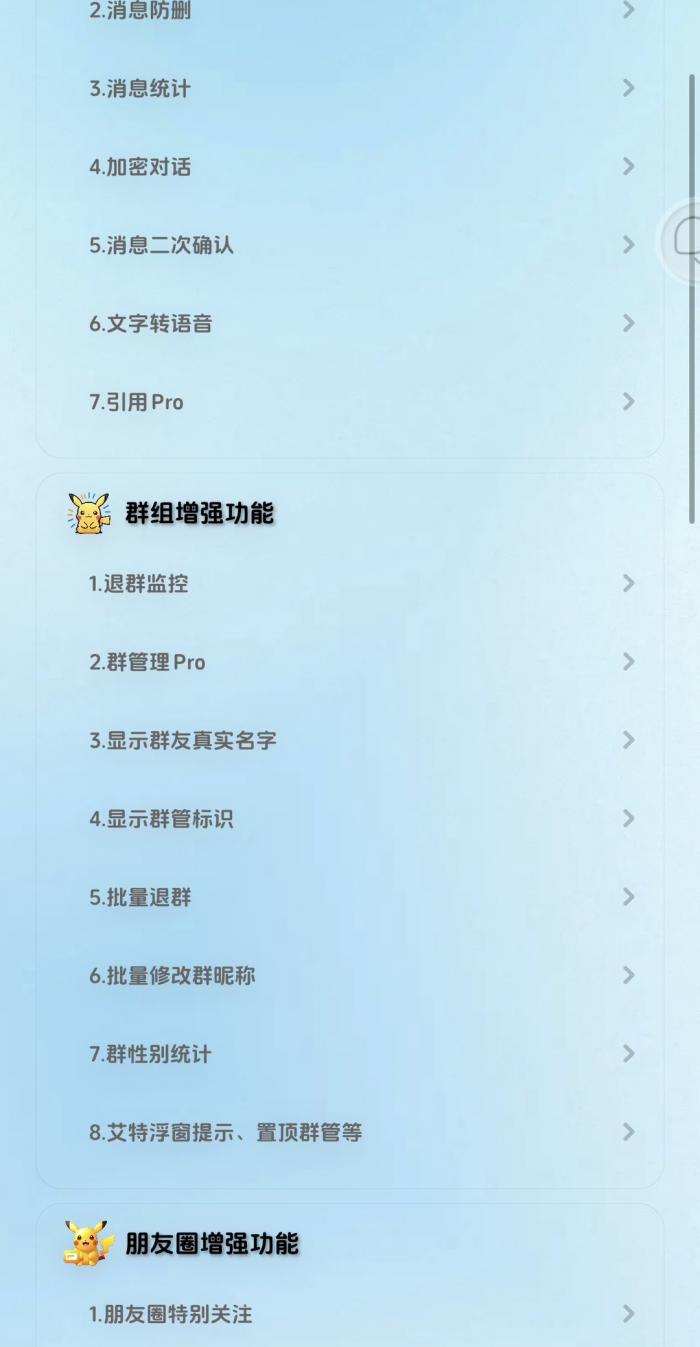Open the 消息统计 row

click(x=350, y=89)
